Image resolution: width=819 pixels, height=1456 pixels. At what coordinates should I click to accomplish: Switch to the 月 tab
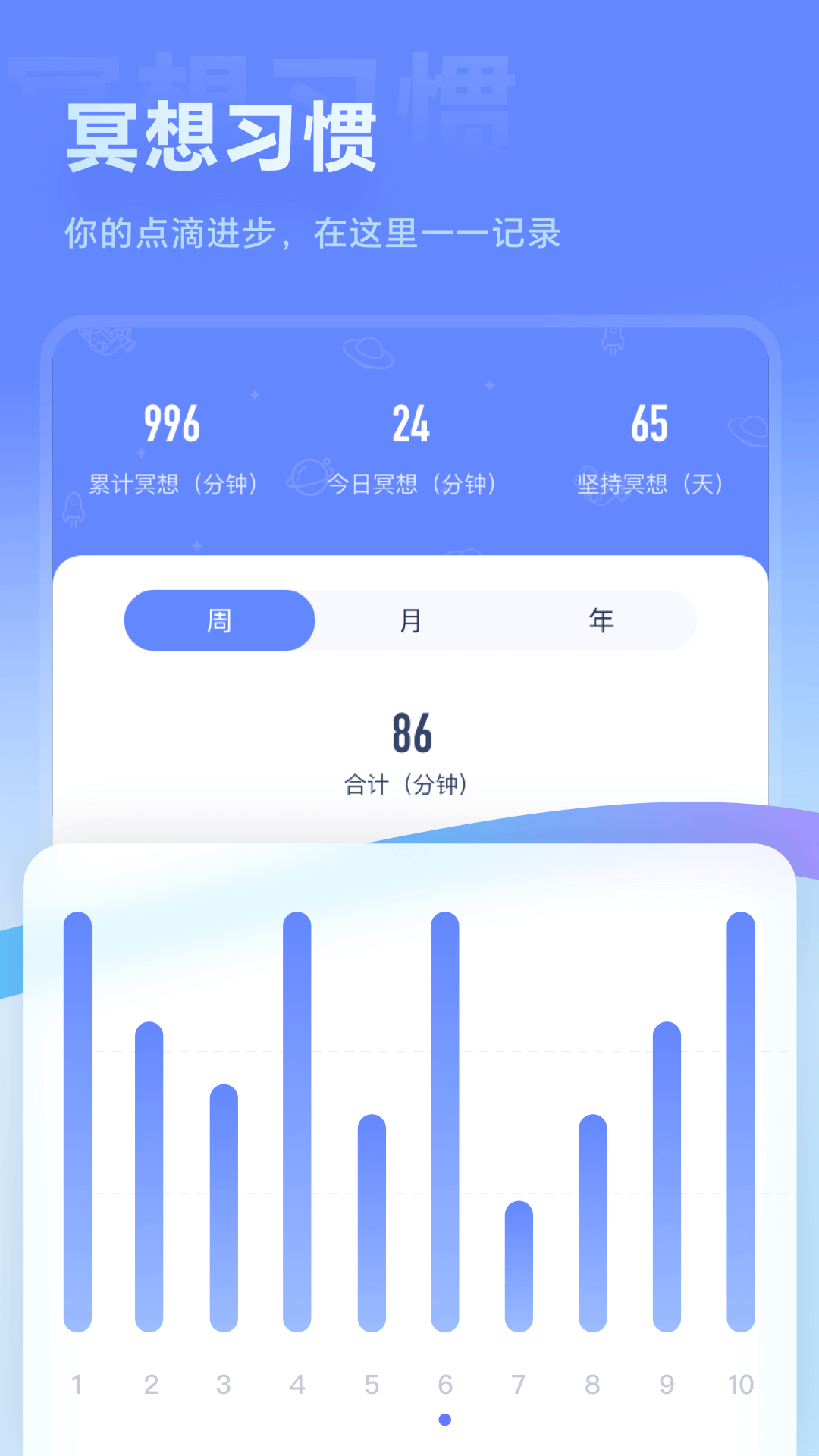[x=409, y=620]
